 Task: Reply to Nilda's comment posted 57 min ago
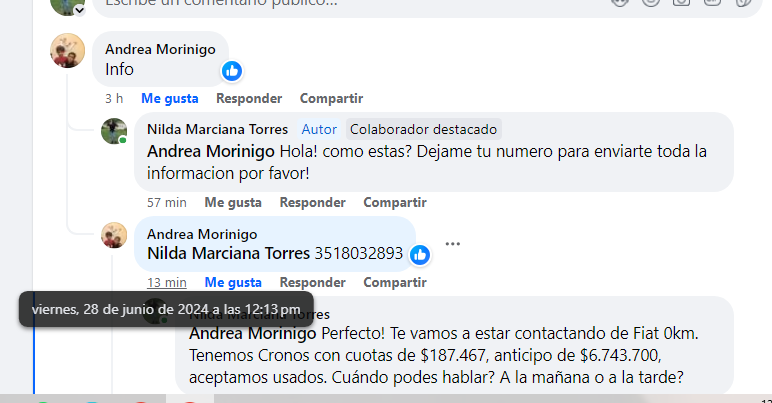point(312,202)
